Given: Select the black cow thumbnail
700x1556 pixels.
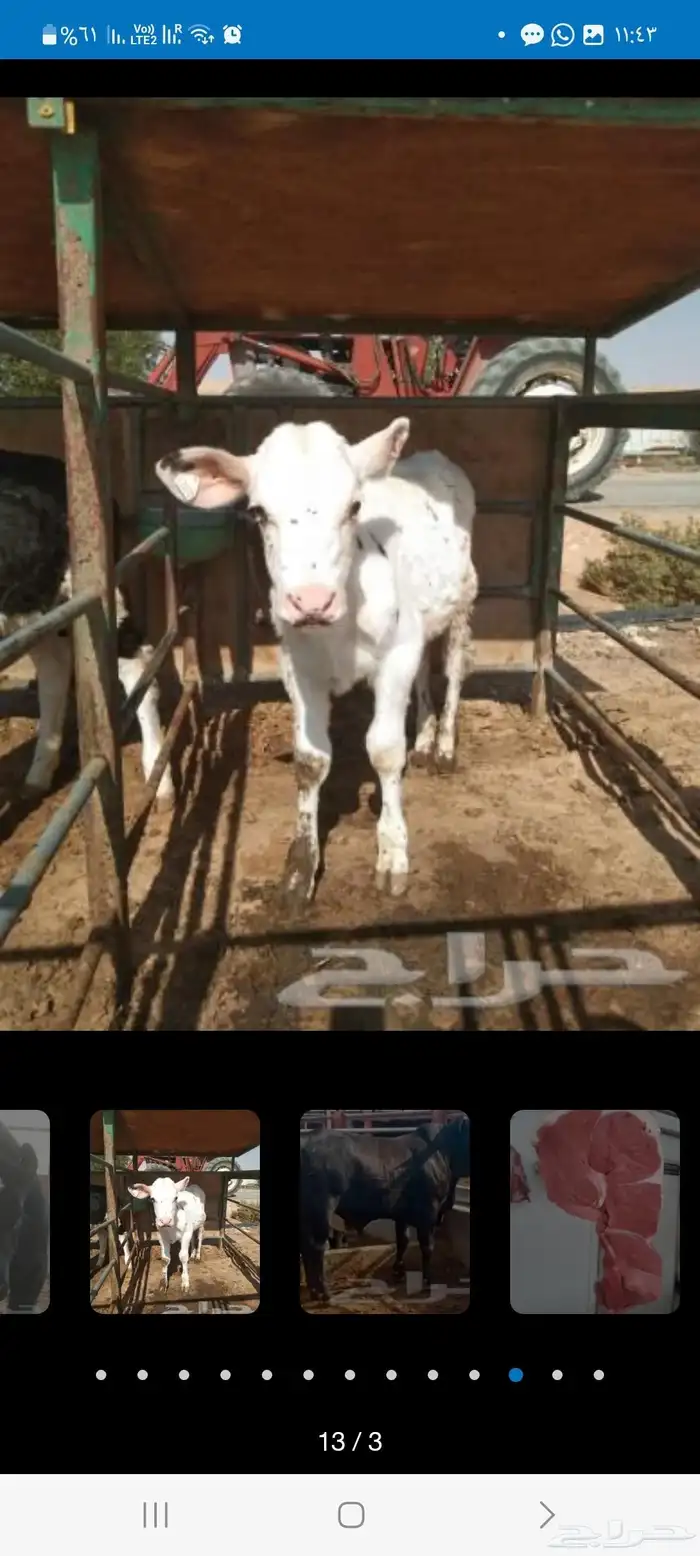Looking at the screenshot, I should [x=385, y=1211].
